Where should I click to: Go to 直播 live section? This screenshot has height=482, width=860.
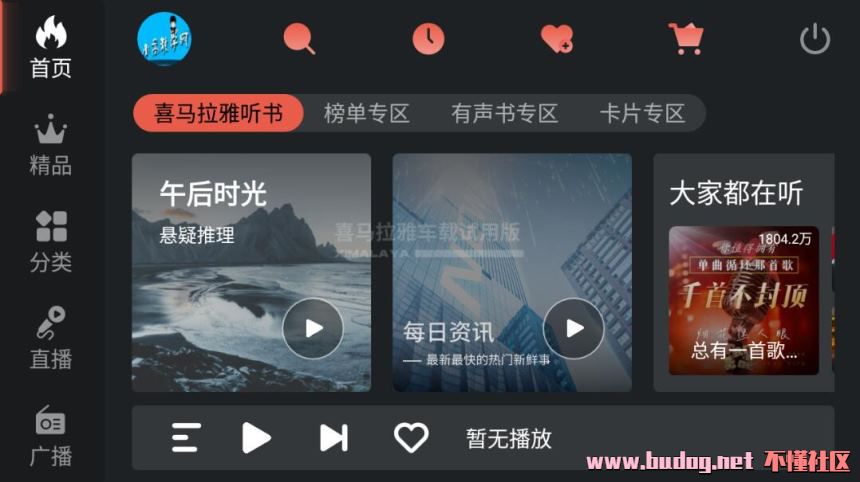tap(50, 338)
